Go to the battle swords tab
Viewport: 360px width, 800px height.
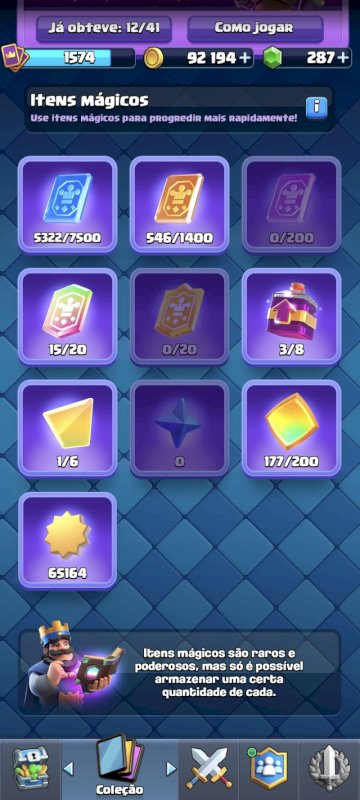click(209, 768)
